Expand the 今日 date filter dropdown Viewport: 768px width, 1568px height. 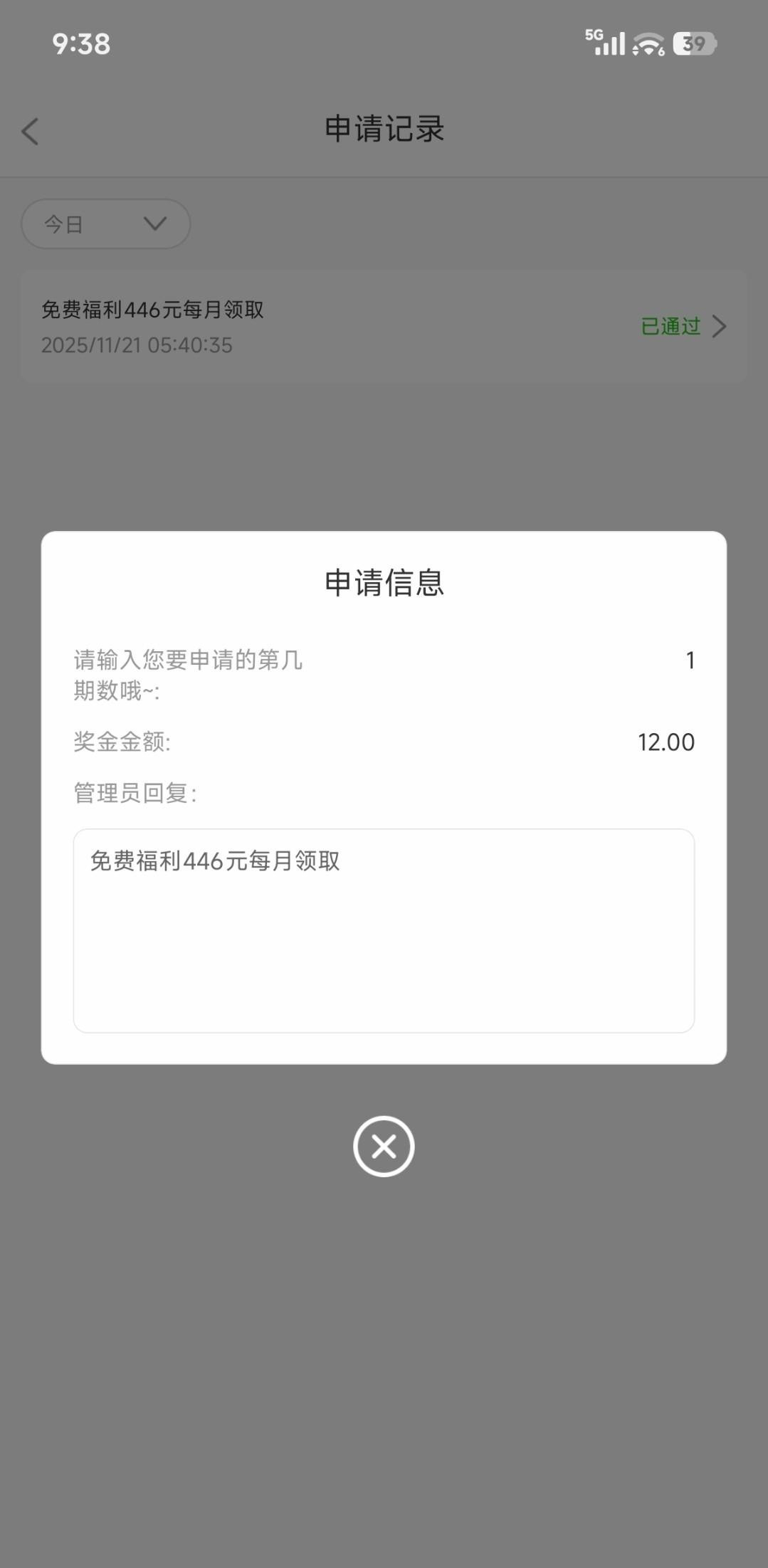coord(106,224)
